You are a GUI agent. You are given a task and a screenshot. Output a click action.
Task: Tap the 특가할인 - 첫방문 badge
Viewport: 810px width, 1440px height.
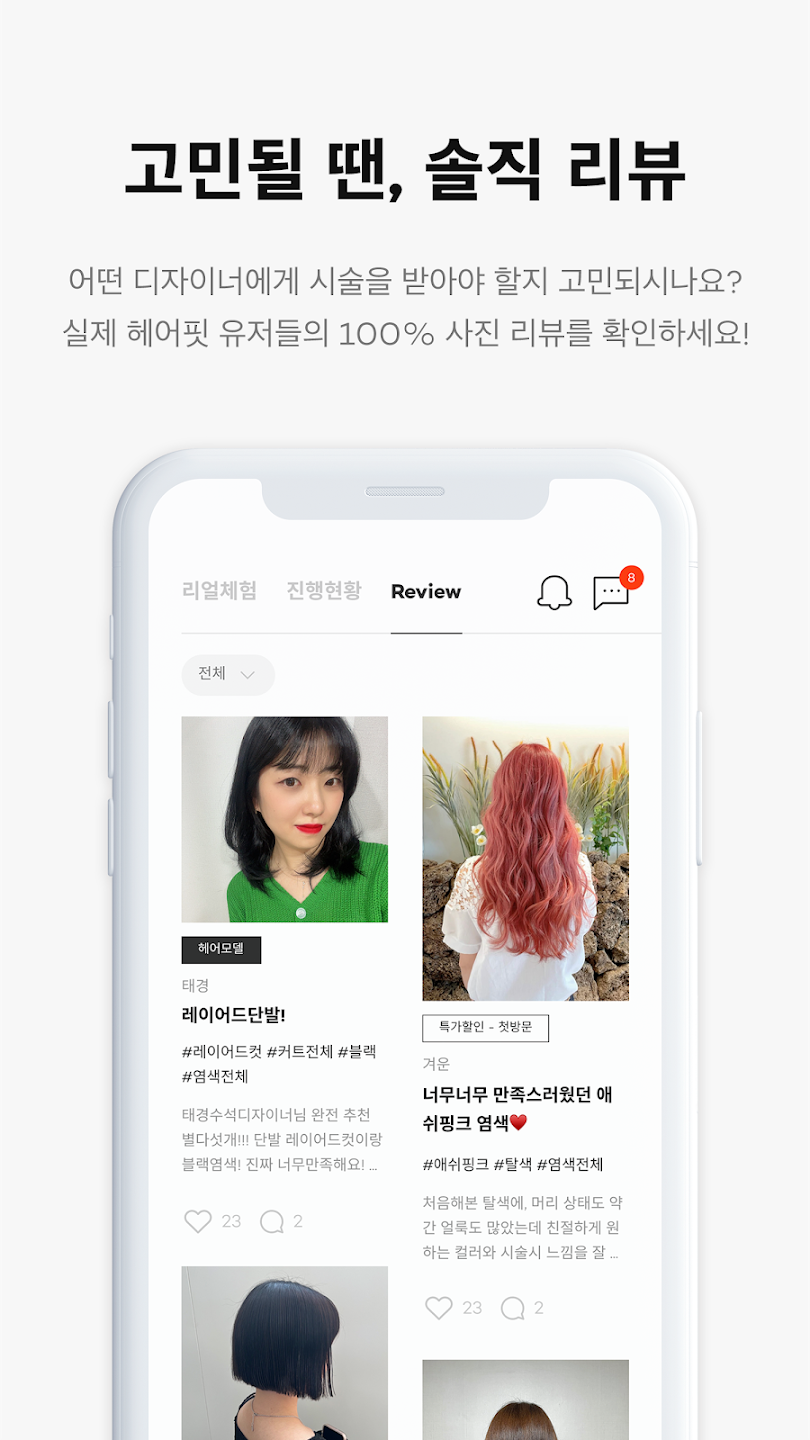[486, 1027]
